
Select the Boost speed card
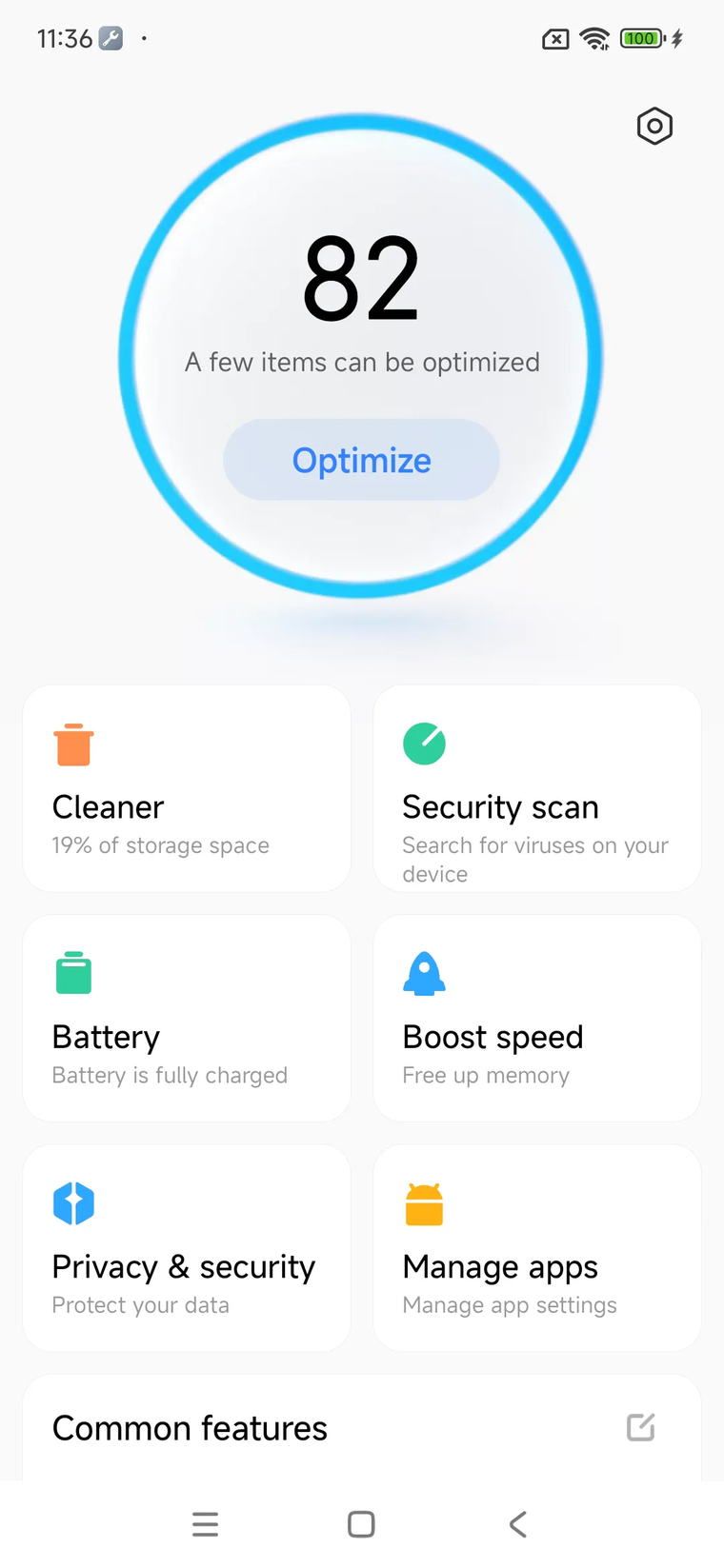click(536, 1018)
